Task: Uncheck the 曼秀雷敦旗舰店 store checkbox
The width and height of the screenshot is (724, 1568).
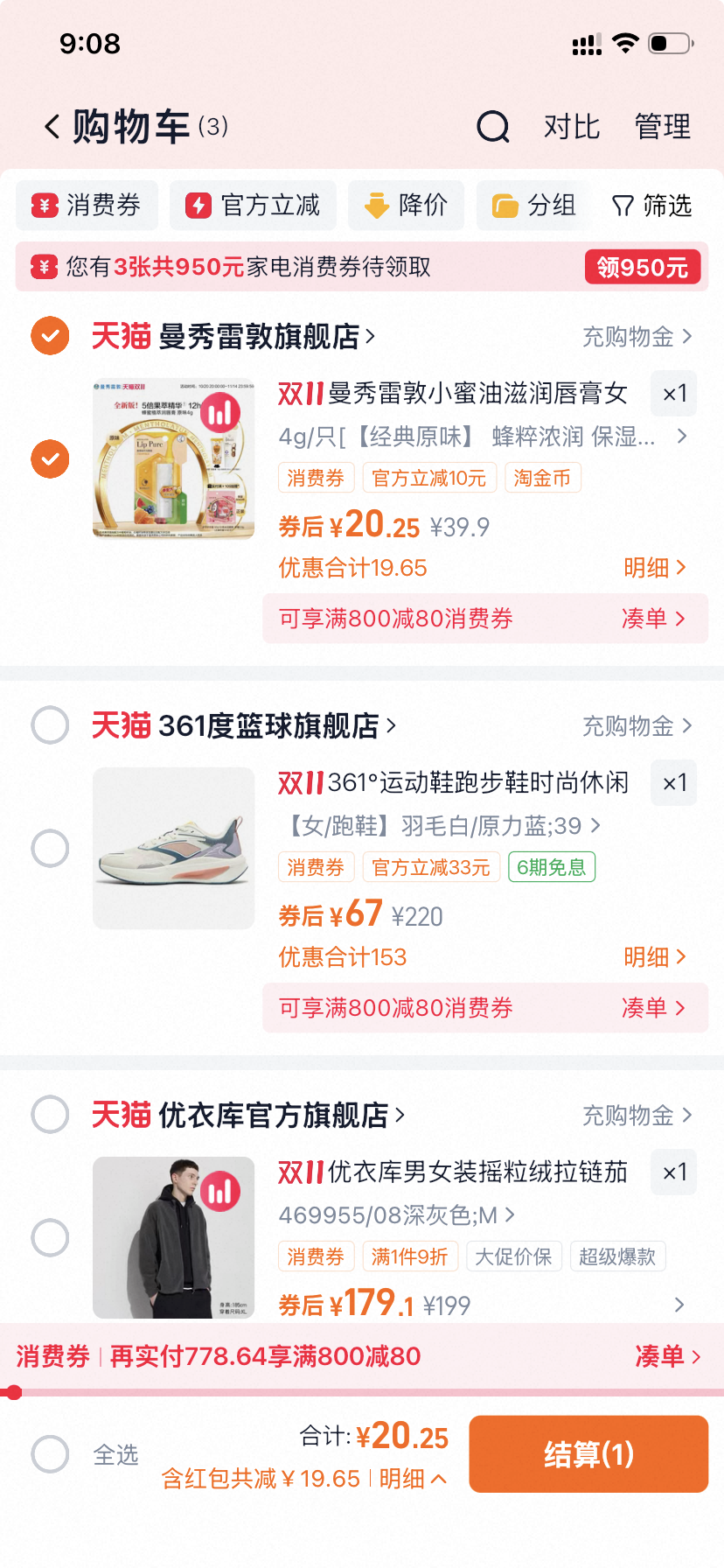Action: (x=50, y=335)
